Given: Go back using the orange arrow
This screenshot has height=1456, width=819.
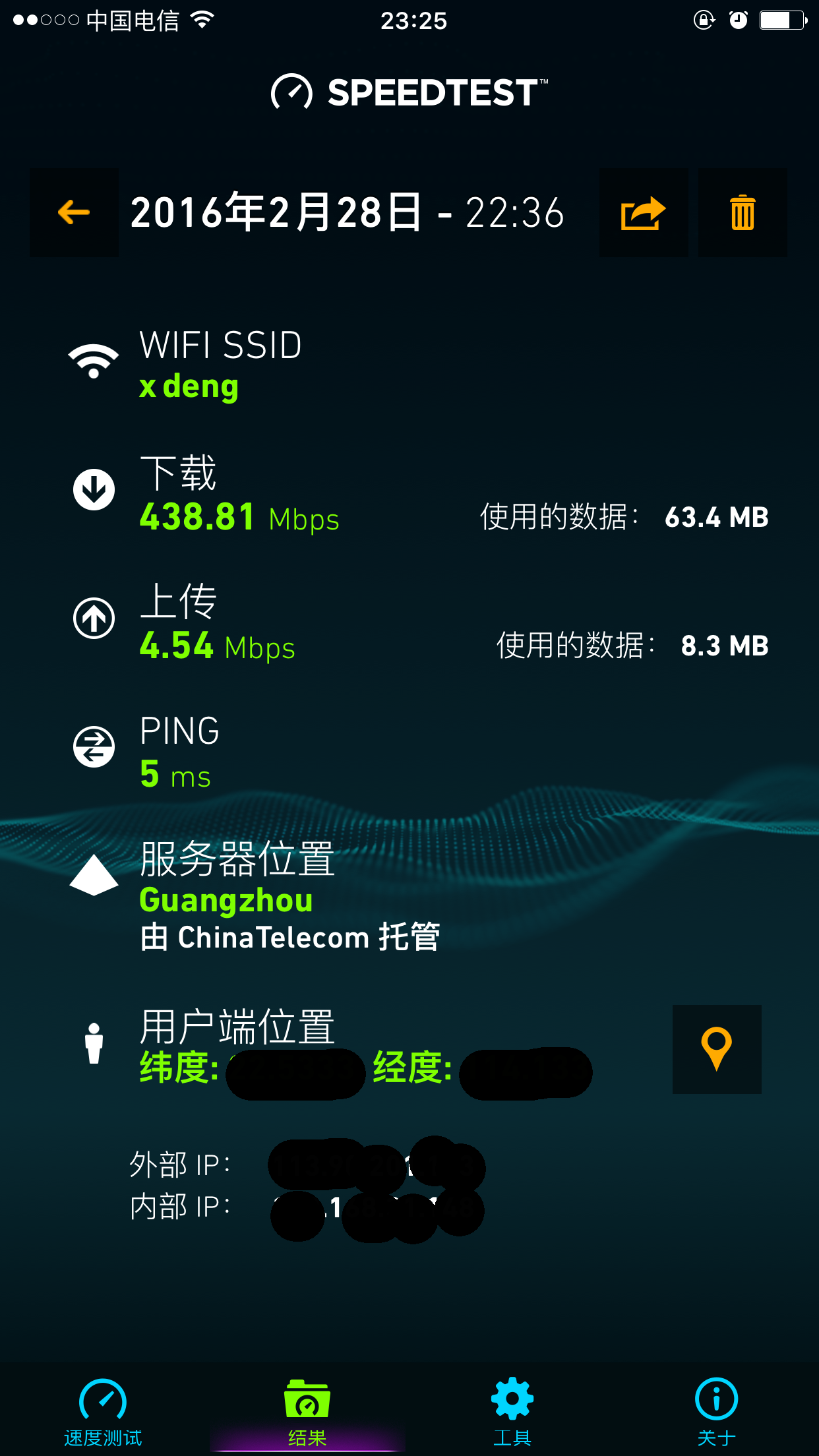Looking at the screenshot, I should tap(74, 212).
